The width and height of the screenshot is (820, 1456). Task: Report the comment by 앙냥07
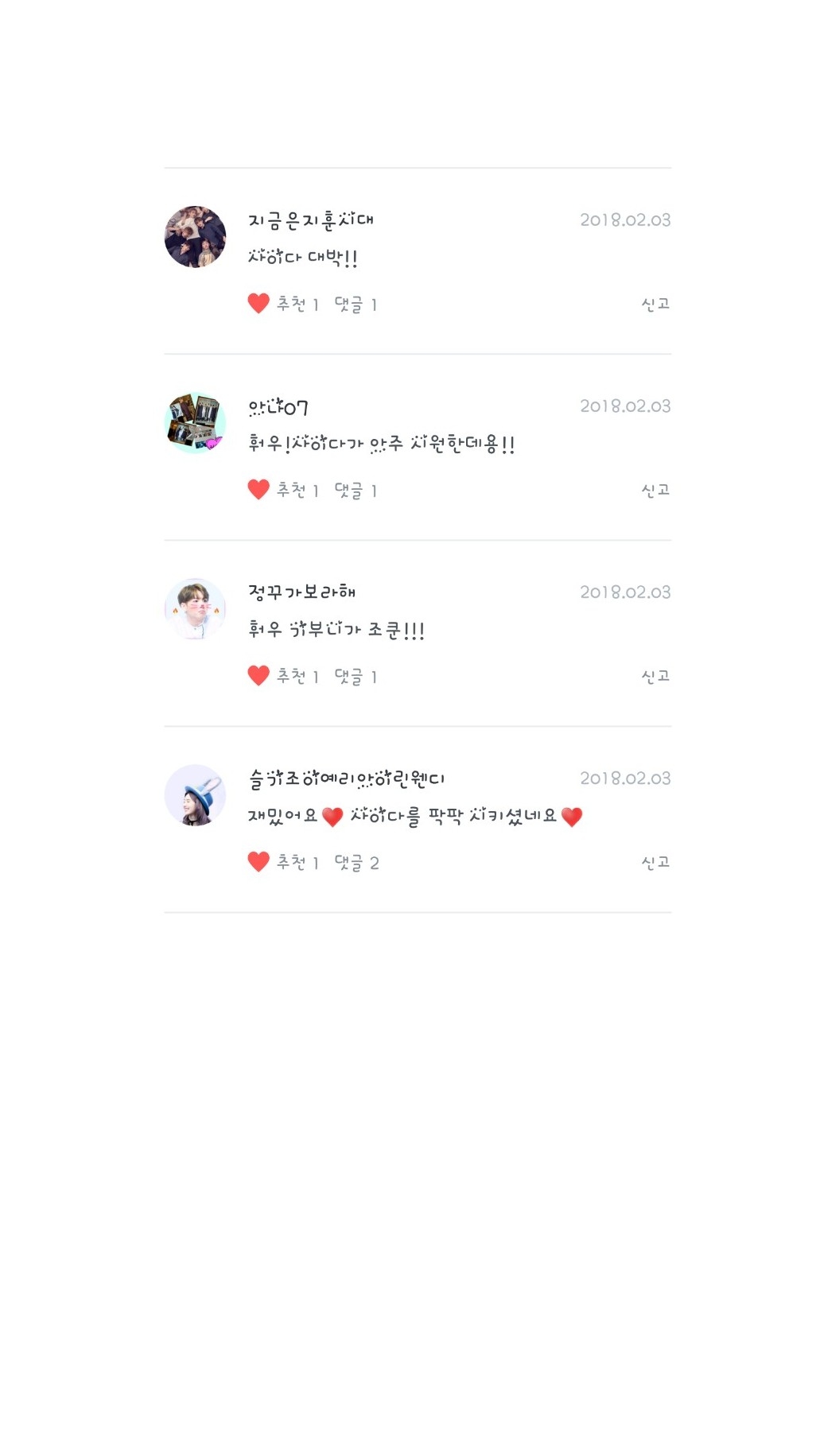(x=655, y=490)
